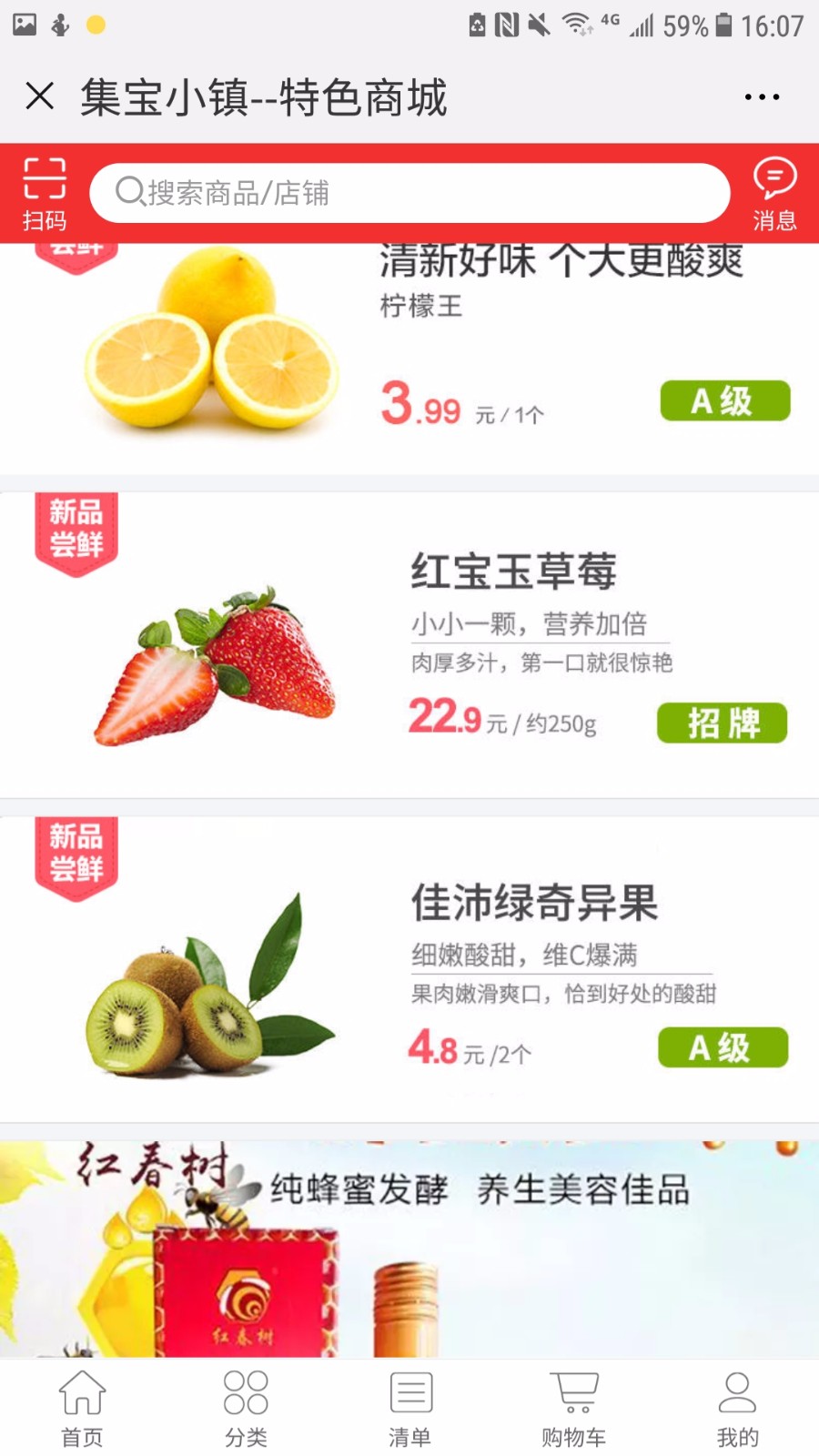Switch to the 分类 categories tab
The image size is (819, 1456).
[246, 1409]
